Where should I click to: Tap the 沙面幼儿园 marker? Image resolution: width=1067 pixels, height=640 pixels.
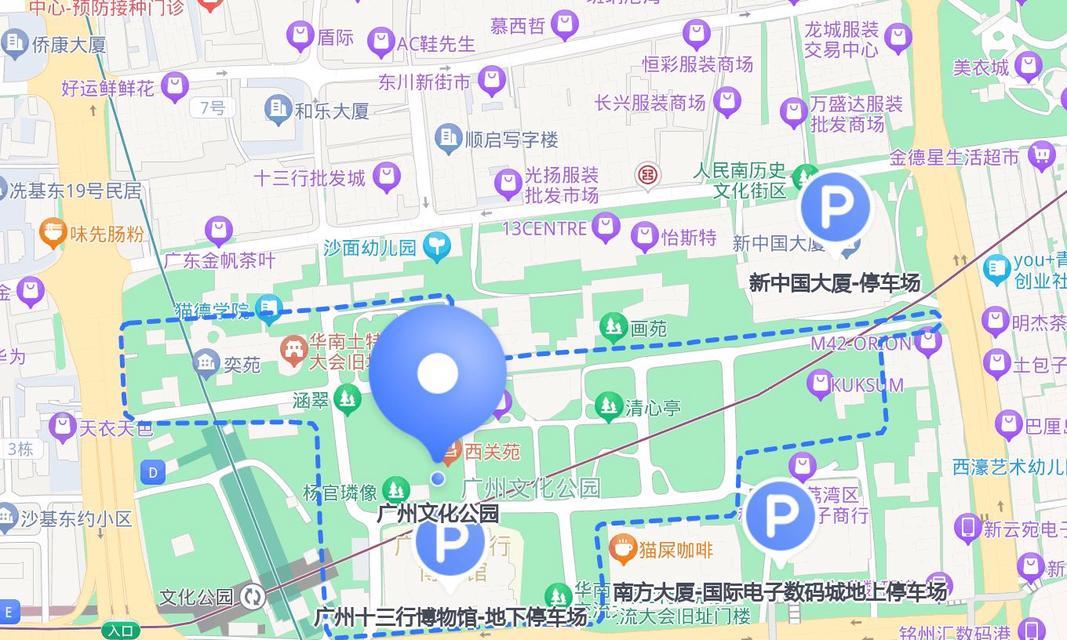tap(436, 245)
